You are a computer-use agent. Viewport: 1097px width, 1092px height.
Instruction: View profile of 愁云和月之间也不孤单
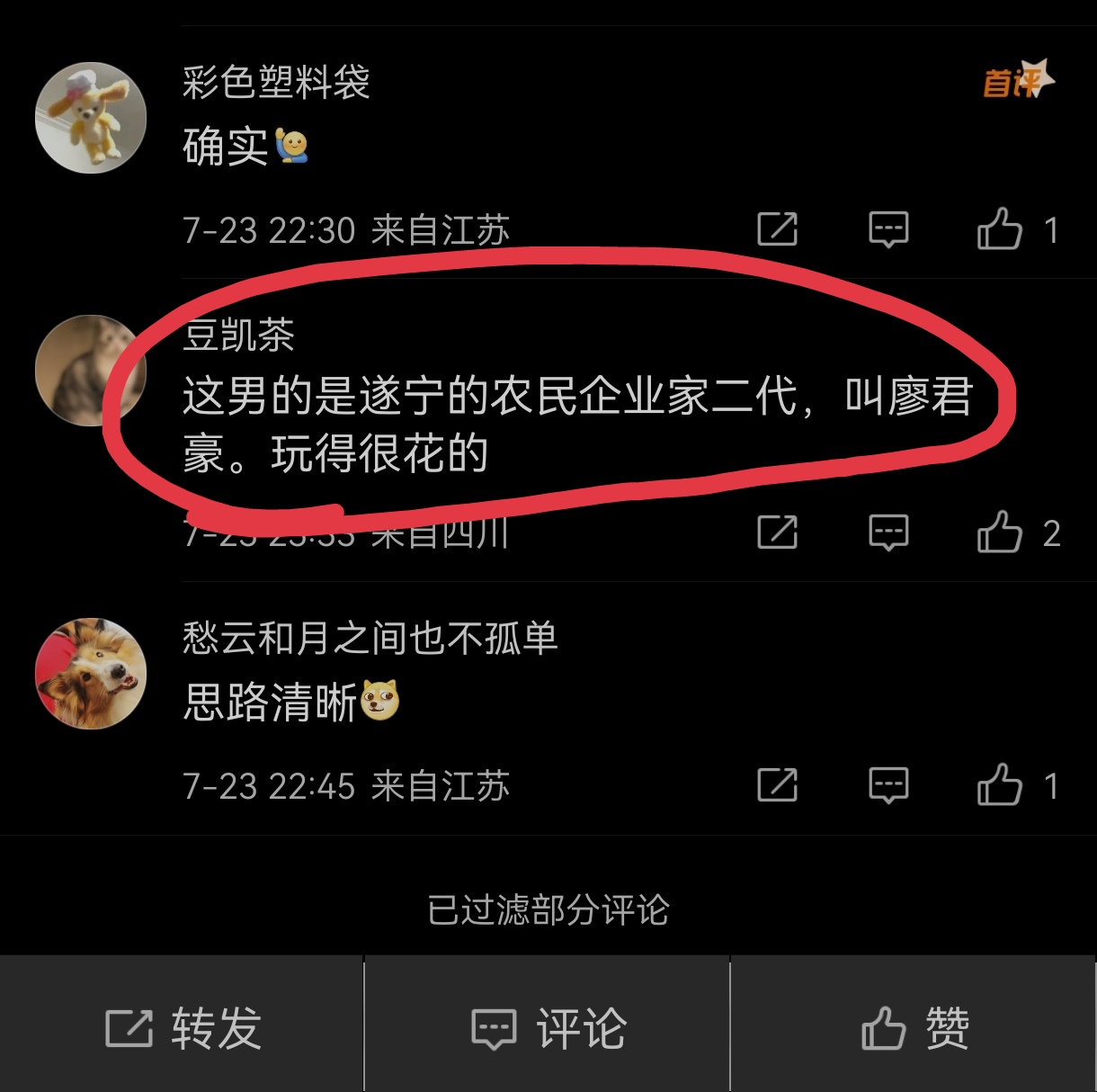[90, 674]
